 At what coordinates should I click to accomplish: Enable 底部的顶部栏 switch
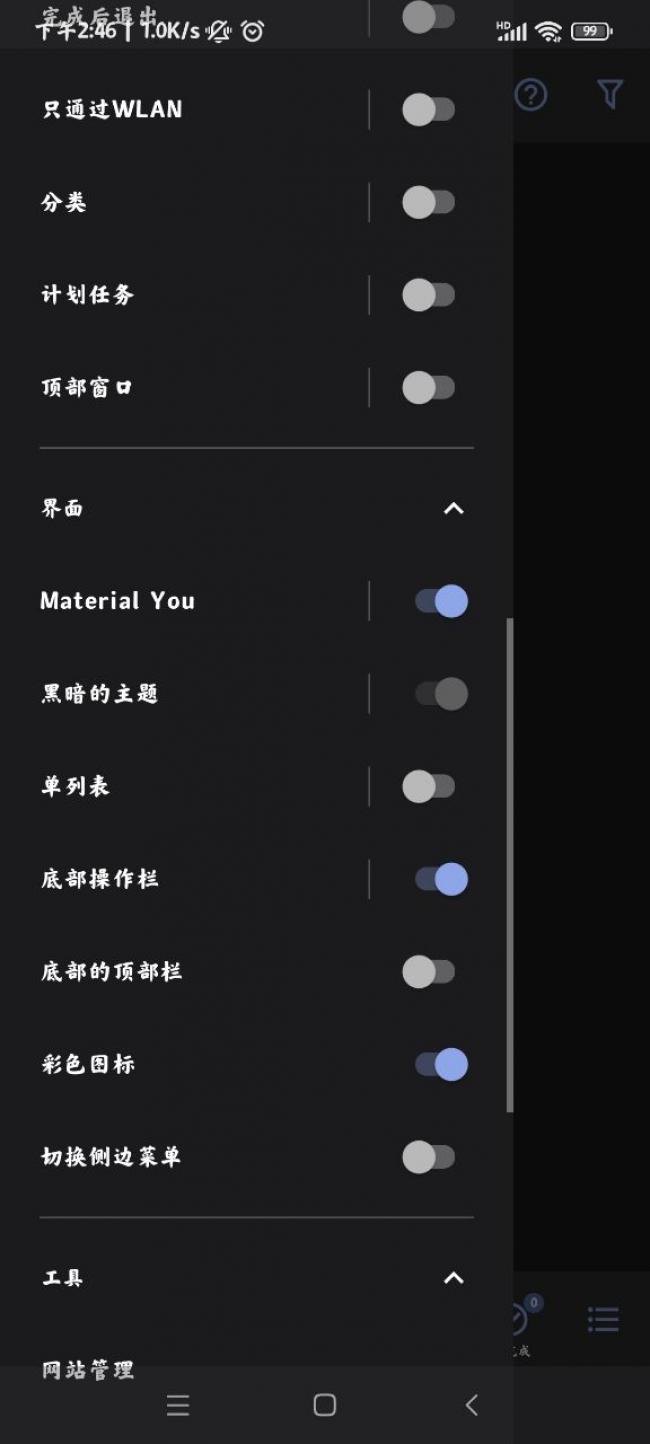coord(428,972)
